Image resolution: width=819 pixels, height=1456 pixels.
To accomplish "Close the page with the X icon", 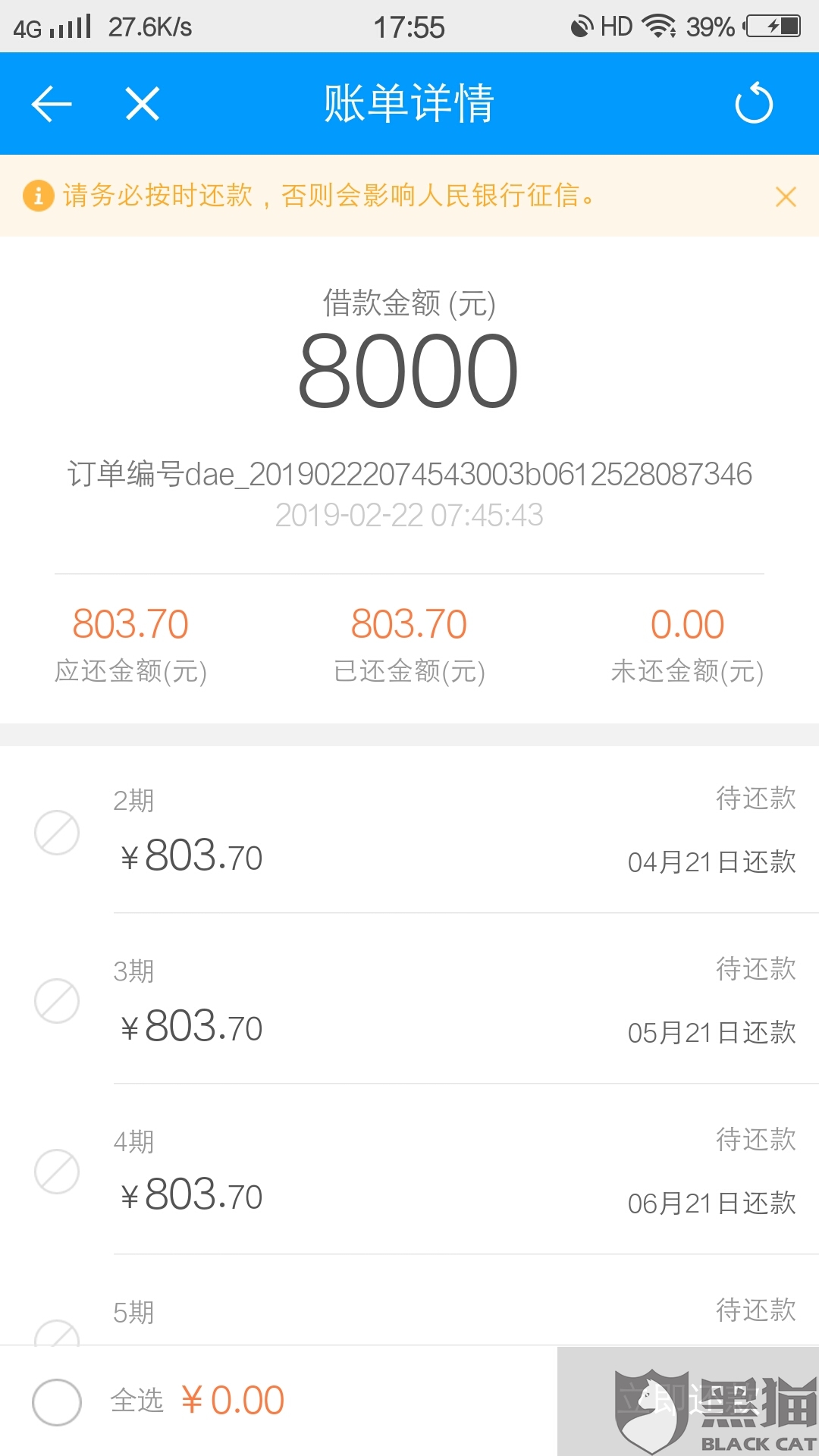I will pos(143,104).
